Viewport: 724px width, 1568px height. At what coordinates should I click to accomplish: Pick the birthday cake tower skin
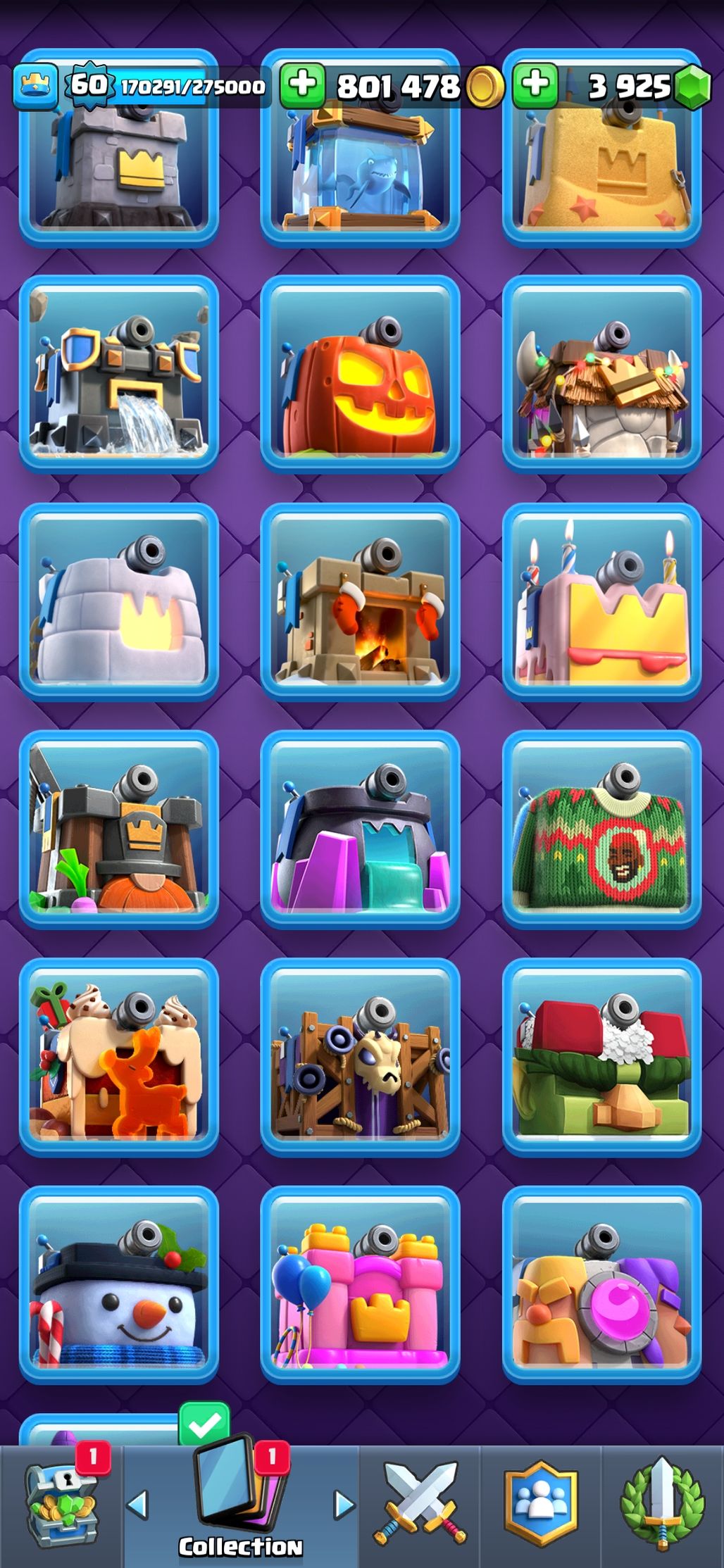tap(601, 601)
